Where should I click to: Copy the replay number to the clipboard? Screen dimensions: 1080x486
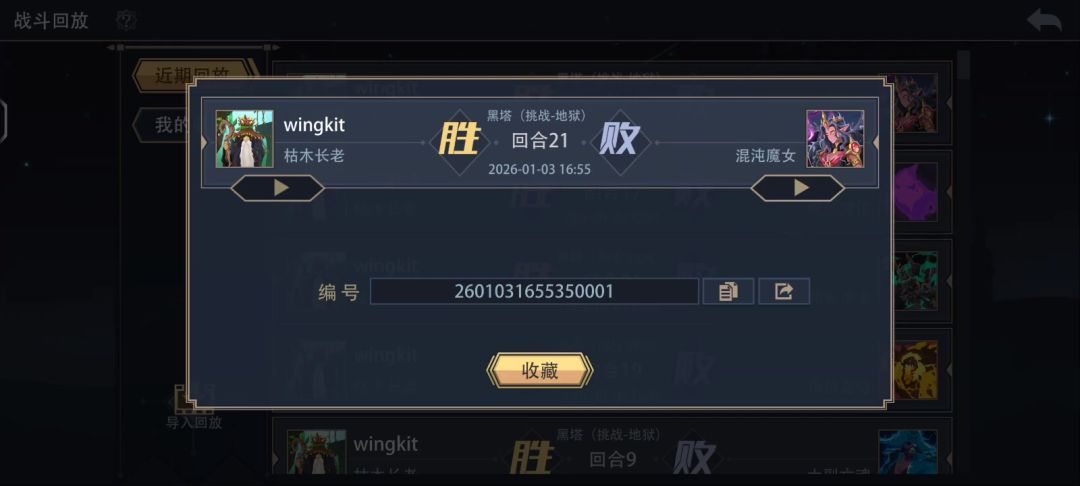tap(728, 291)
